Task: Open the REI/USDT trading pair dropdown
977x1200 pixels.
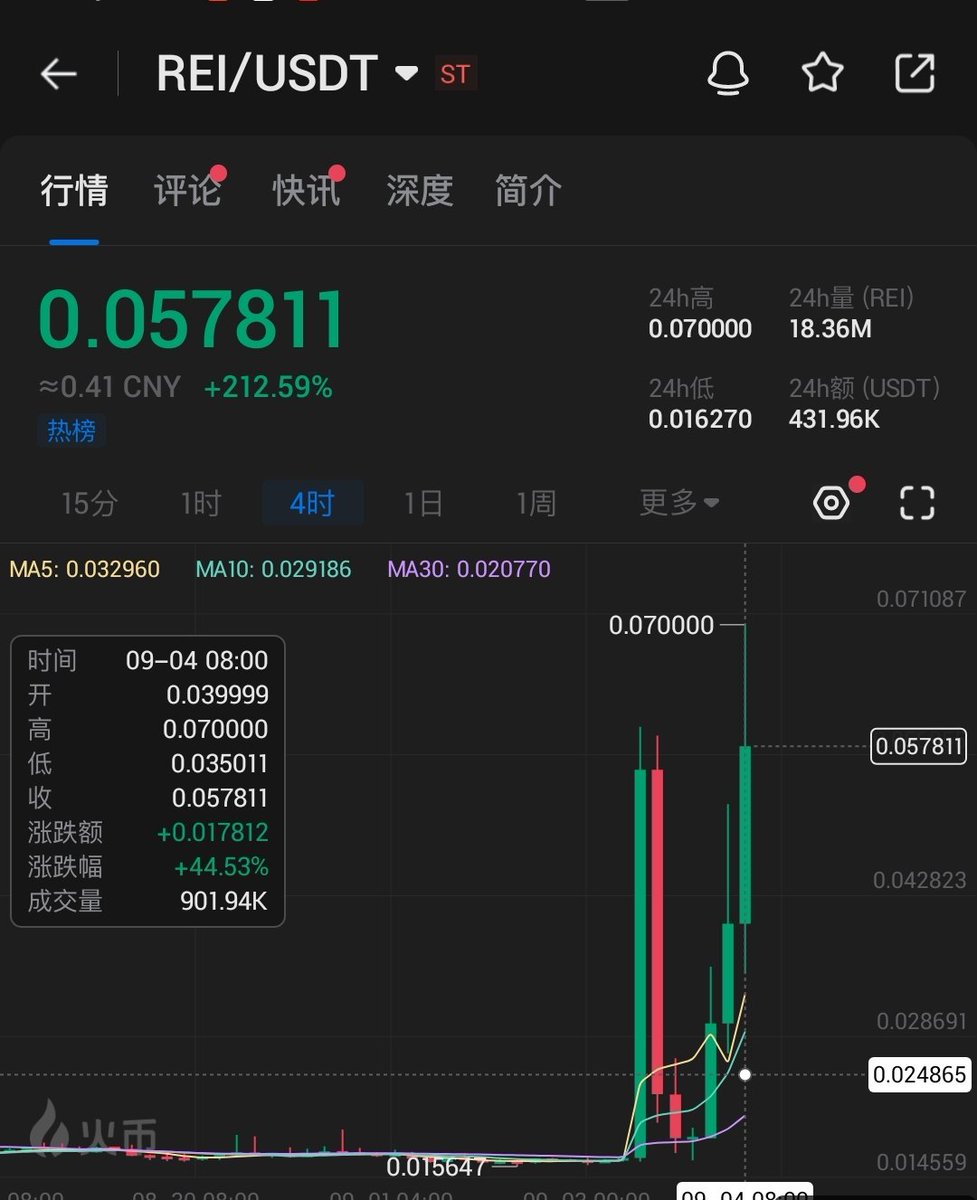Action: [x=406, y=74]
